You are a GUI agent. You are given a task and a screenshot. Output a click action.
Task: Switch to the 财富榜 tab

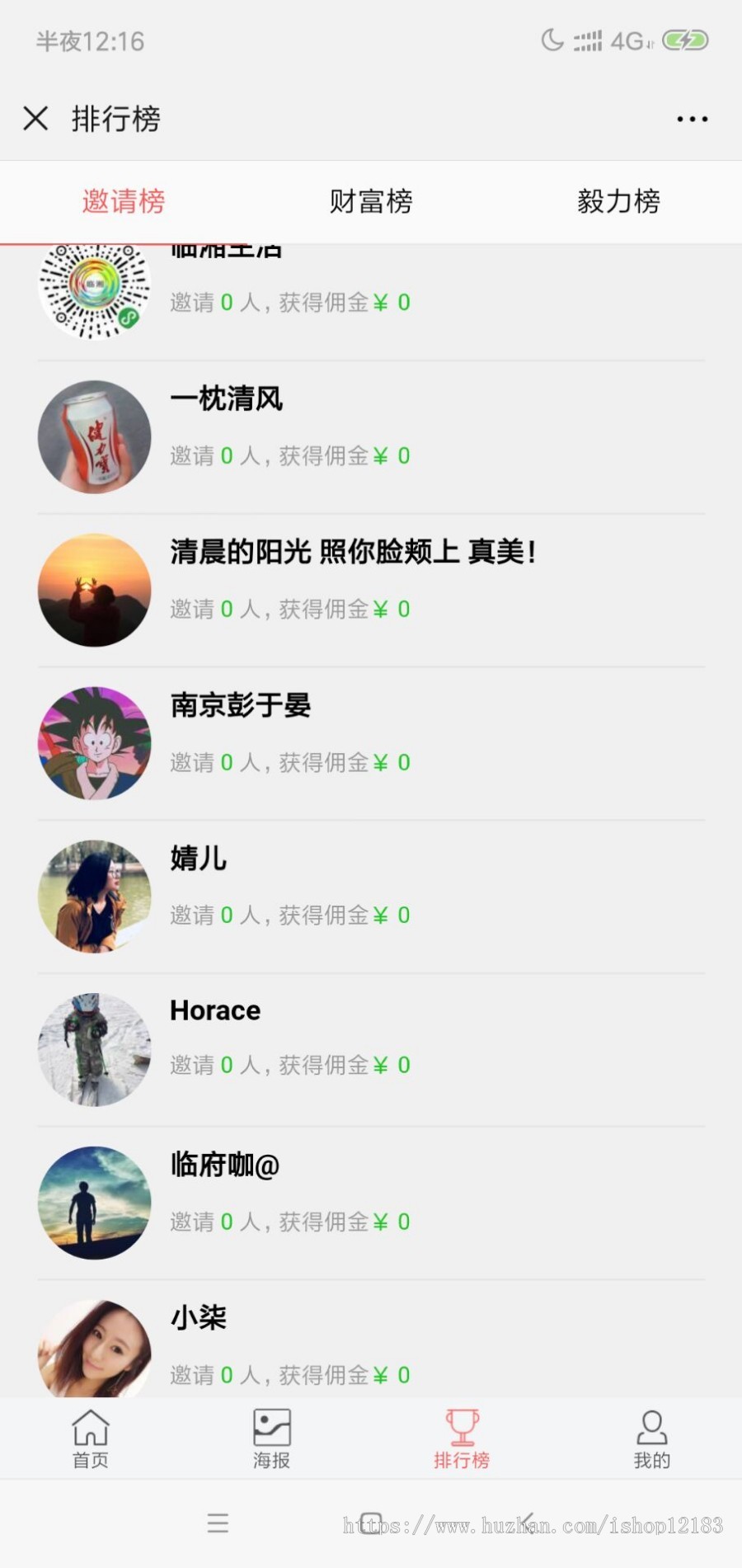(x=370, y=200)
